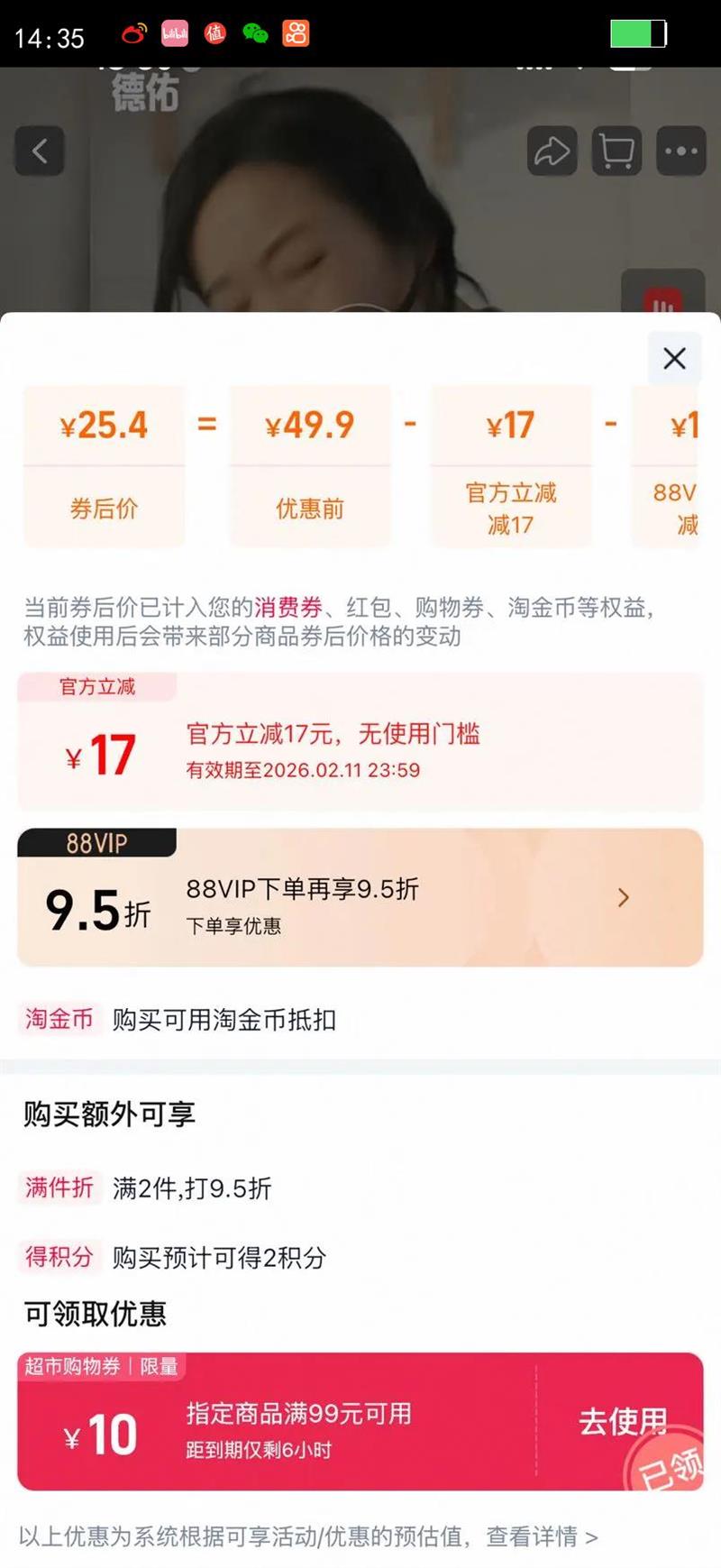Tap 去使用 on the ¥10 coupon
Viewport: 721px width, 1568px height.
point(622,1422)
